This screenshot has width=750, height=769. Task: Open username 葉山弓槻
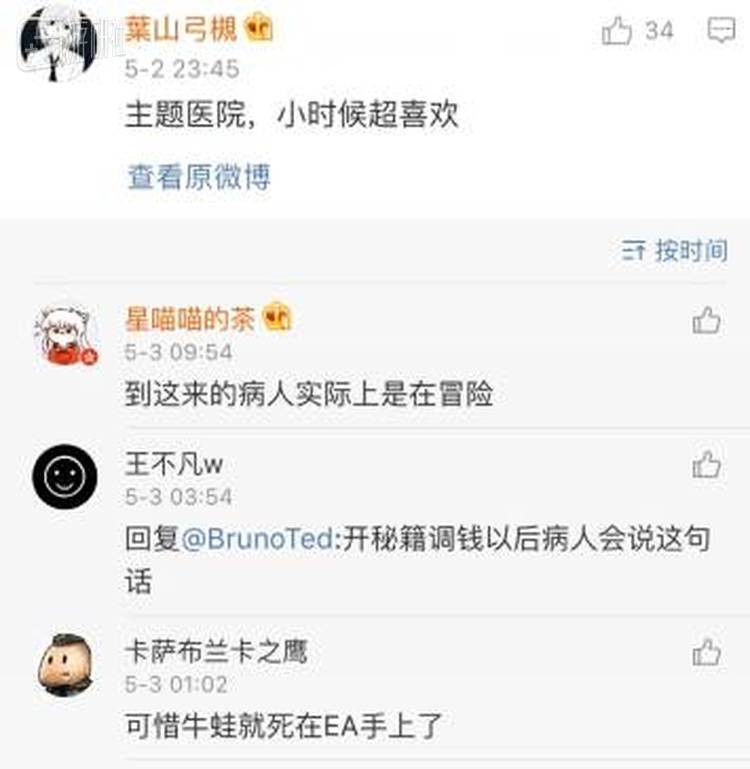click(180, 30)
